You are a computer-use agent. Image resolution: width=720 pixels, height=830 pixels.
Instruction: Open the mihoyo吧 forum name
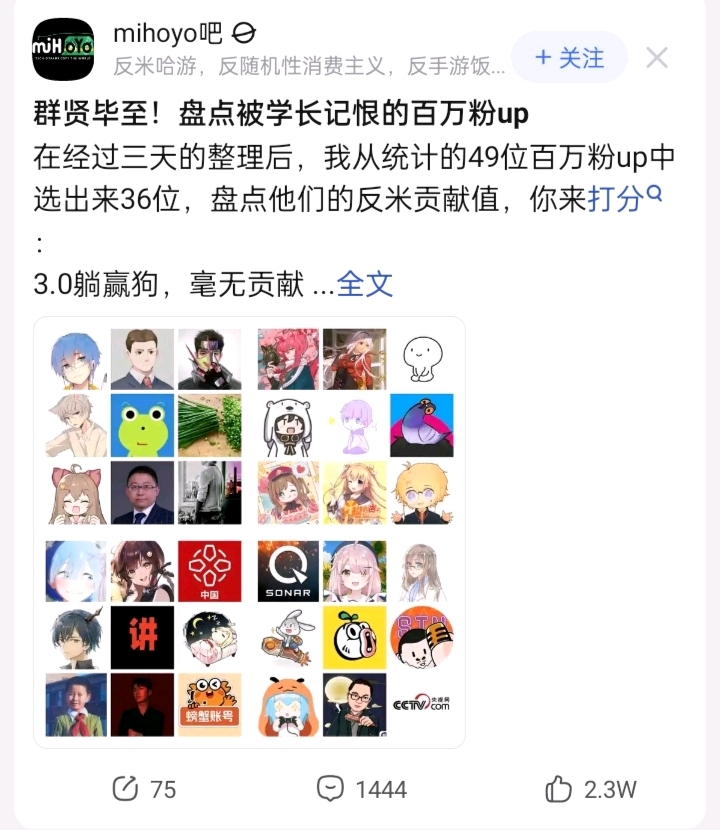coord(167,34)
